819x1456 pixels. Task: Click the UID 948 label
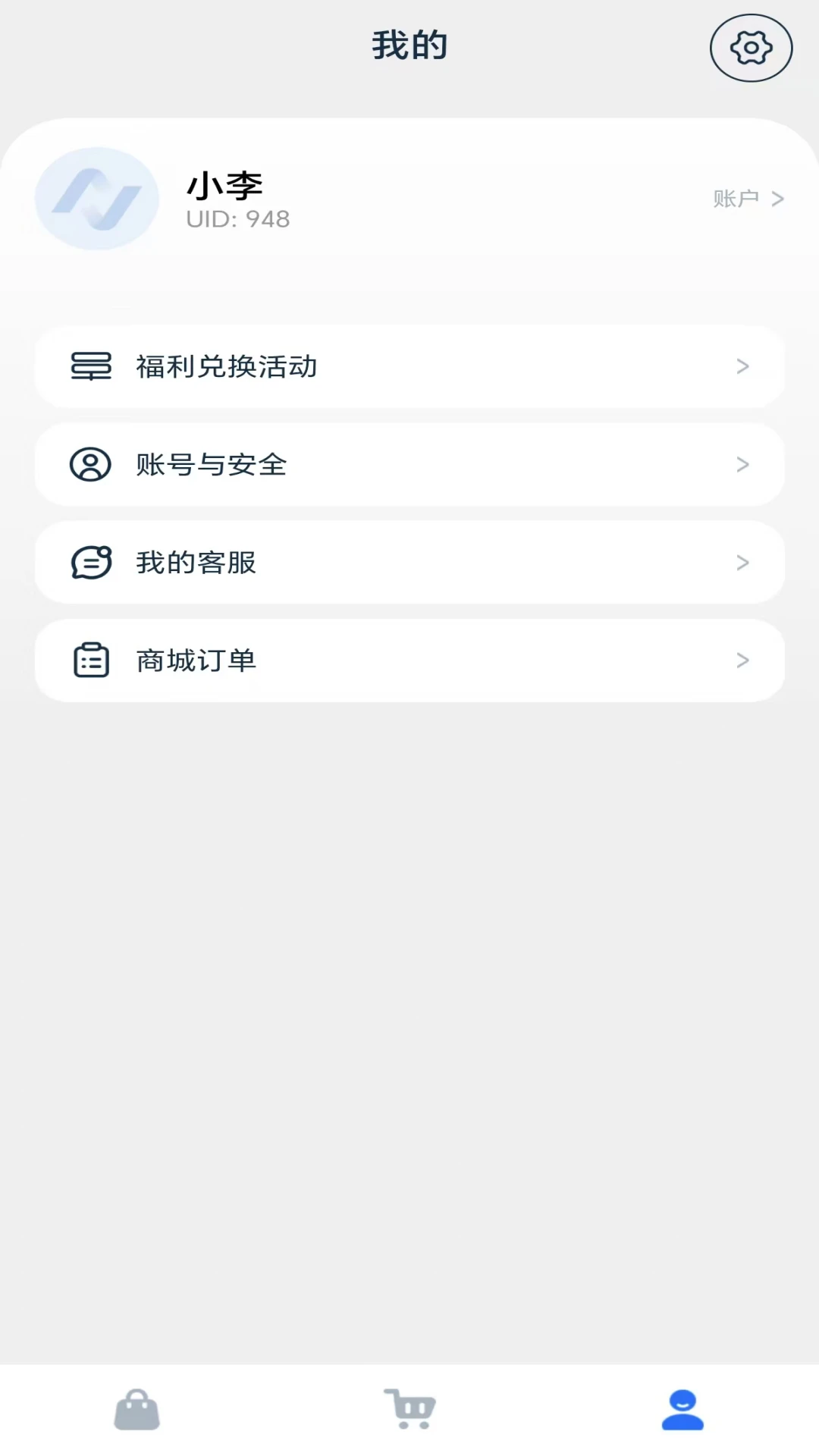click(x=238, y=219)
